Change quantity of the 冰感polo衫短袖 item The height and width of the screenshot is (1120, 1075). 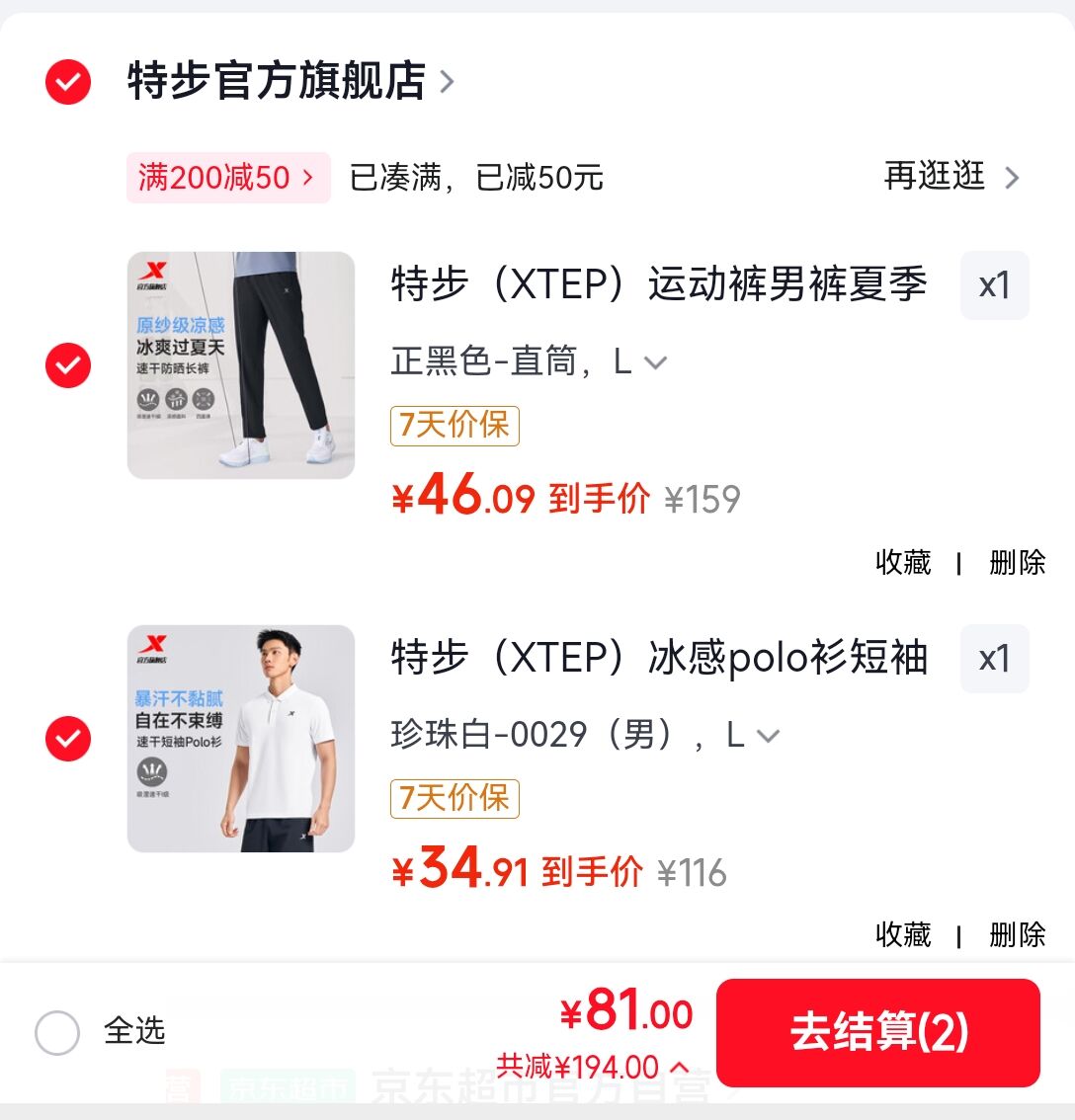(994, 659)
